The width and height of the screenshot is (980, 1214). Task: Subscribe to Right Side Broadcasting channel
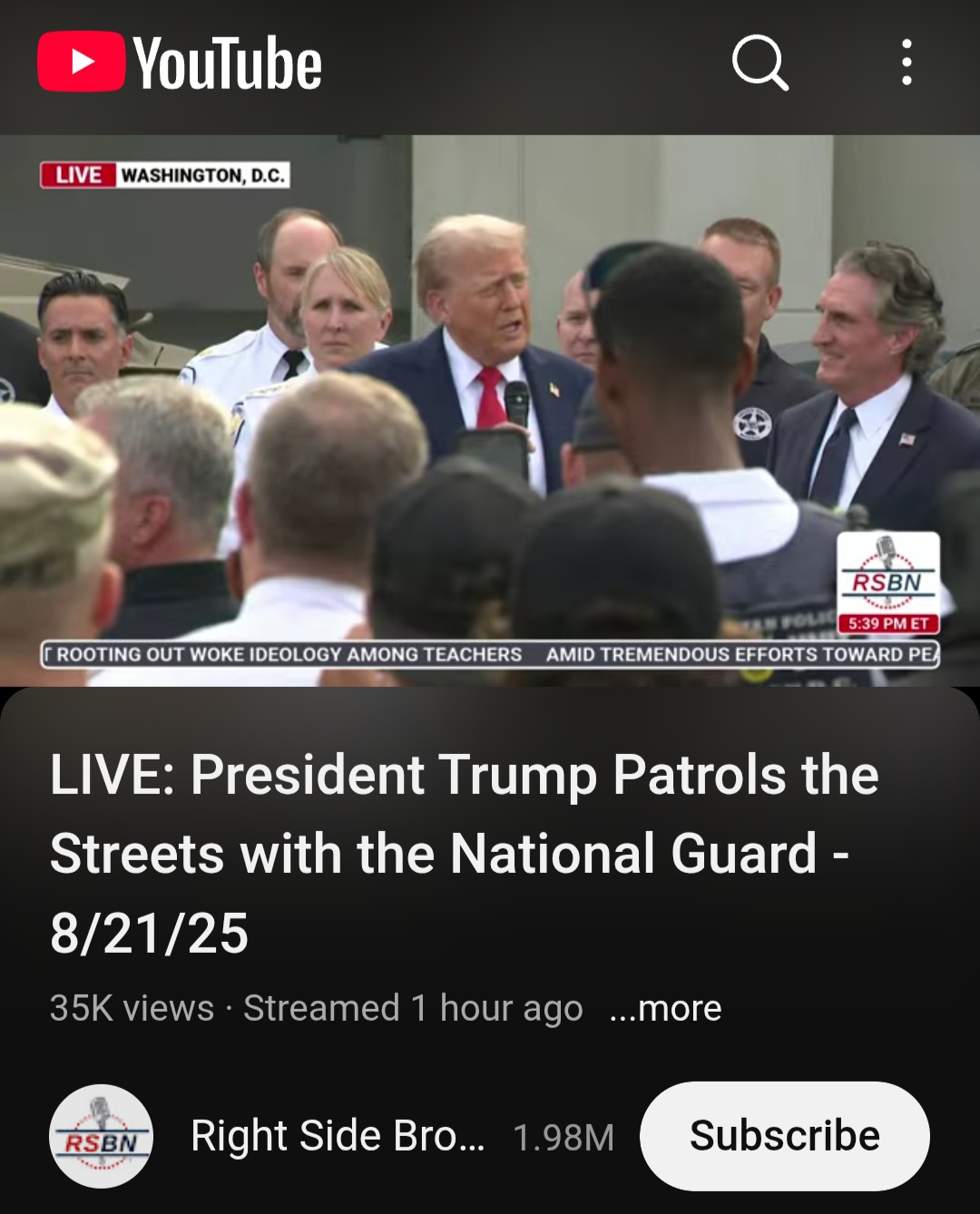pos(784,1135)
